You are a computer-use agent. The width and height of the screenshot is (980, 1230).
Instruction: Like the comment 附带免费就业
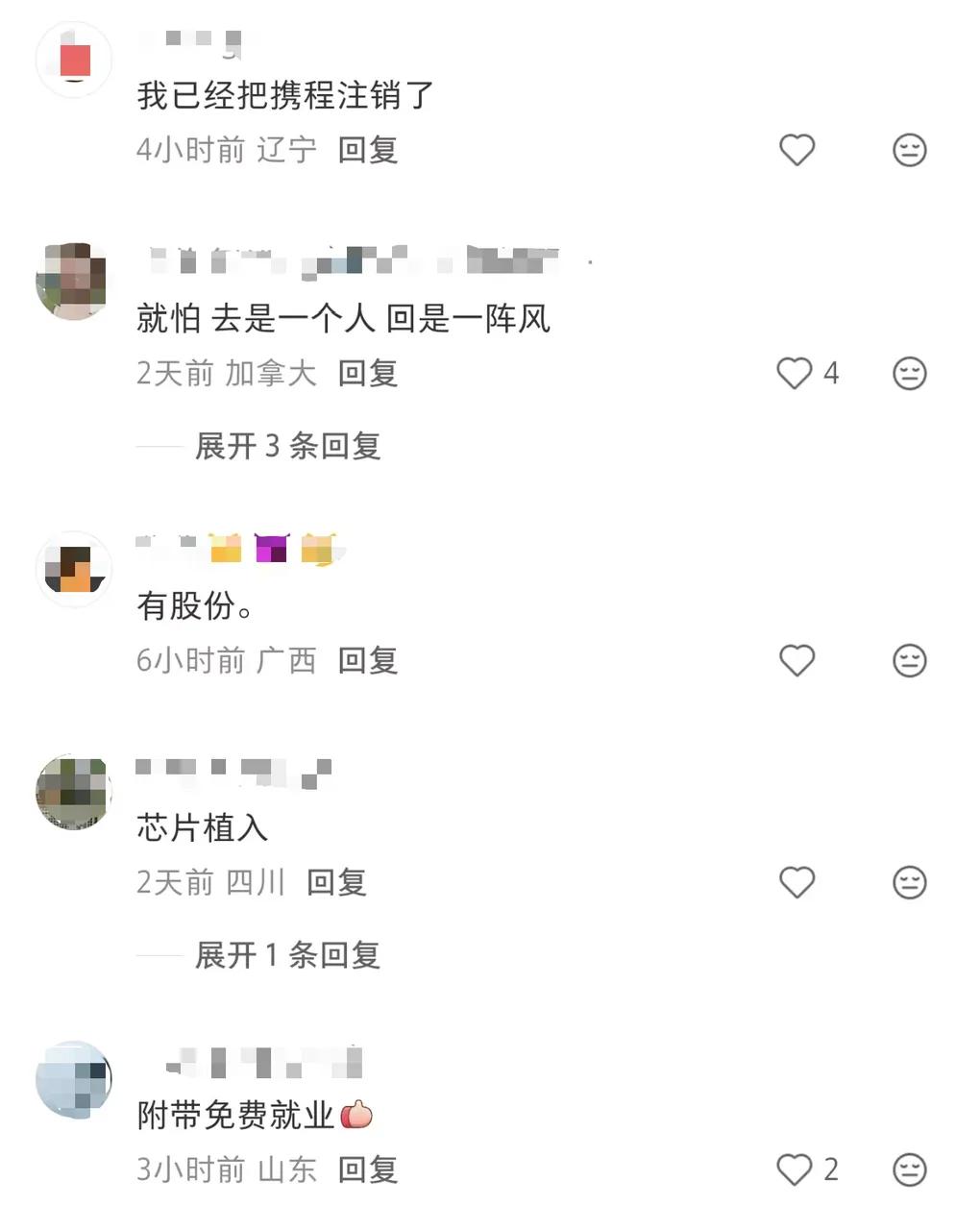click(796, 1169)
